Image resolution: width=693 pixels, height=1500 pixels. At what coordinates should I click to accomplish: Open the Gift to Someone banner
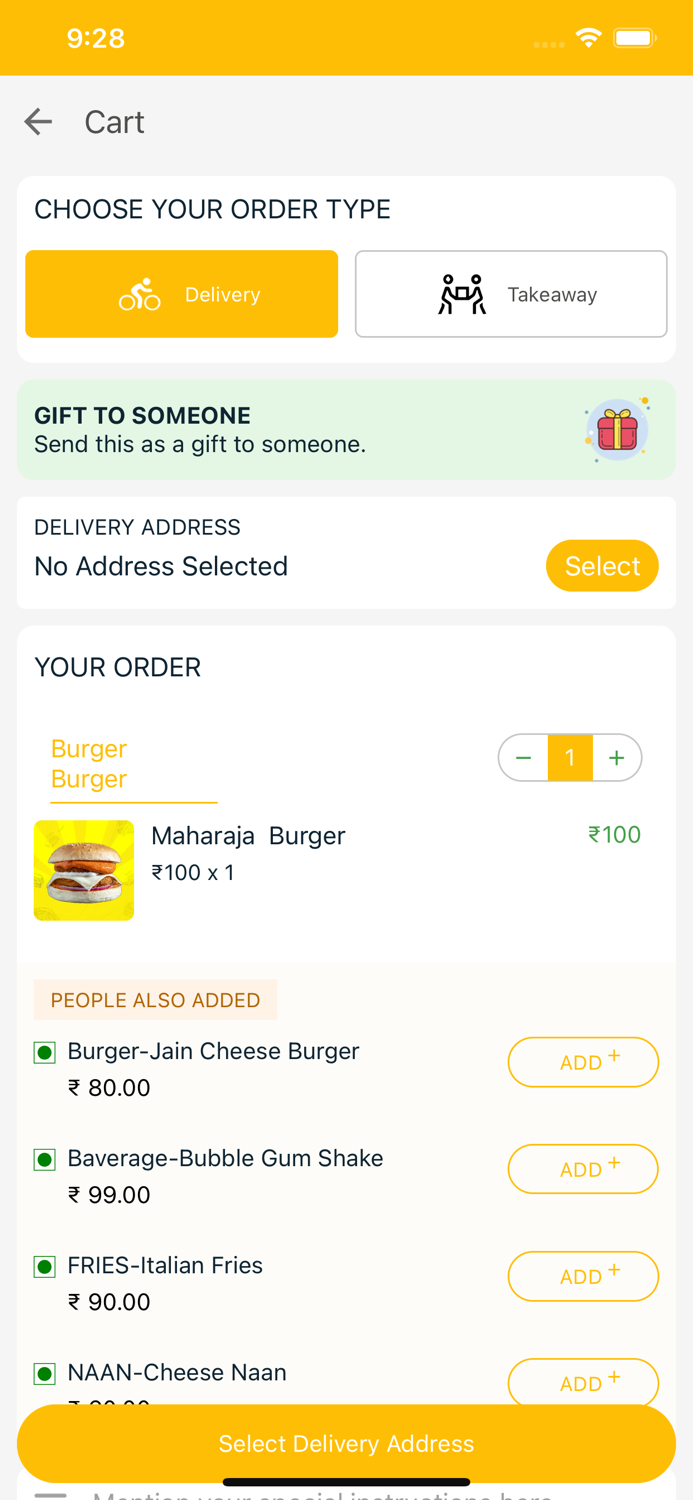[x=346, y=430]
